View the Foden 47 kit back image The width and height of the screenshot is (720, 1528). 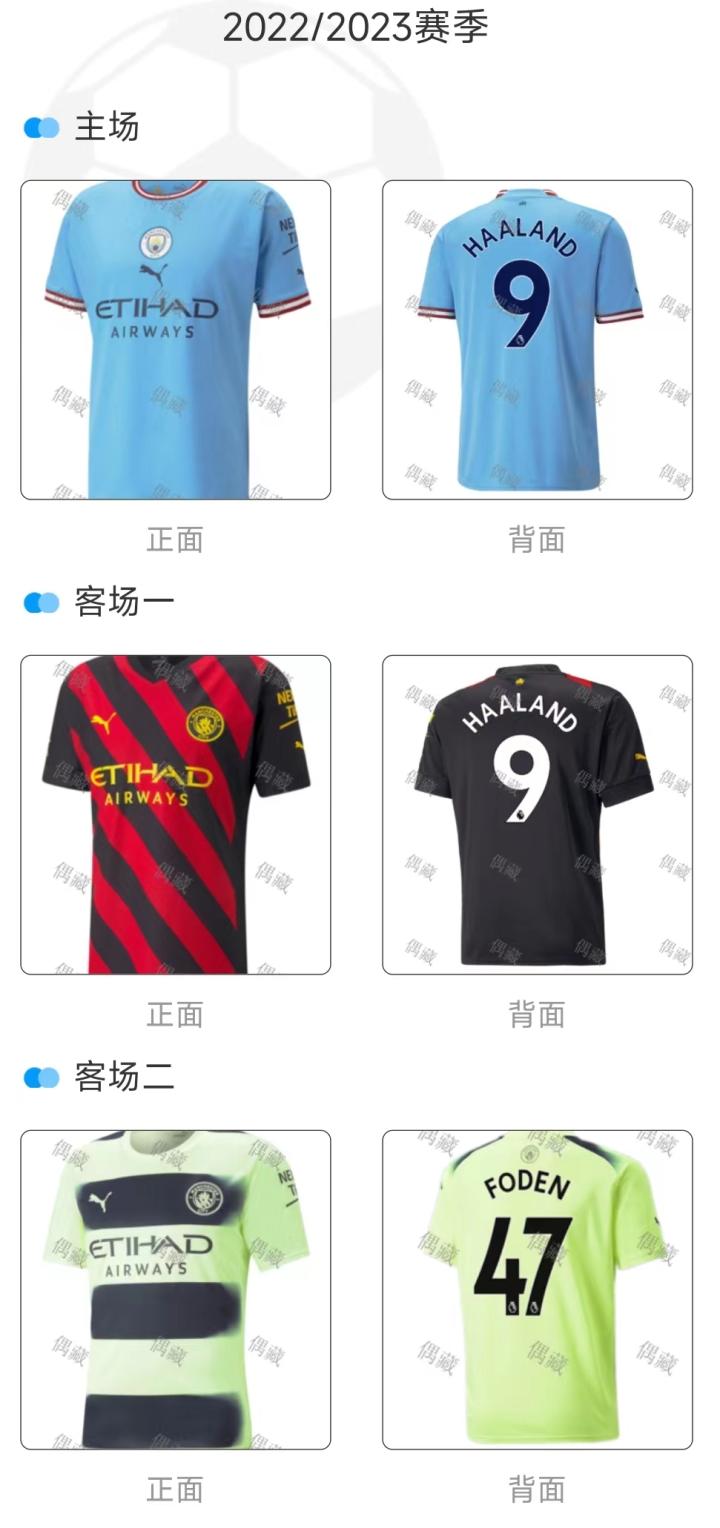[x=537, y=1289]
